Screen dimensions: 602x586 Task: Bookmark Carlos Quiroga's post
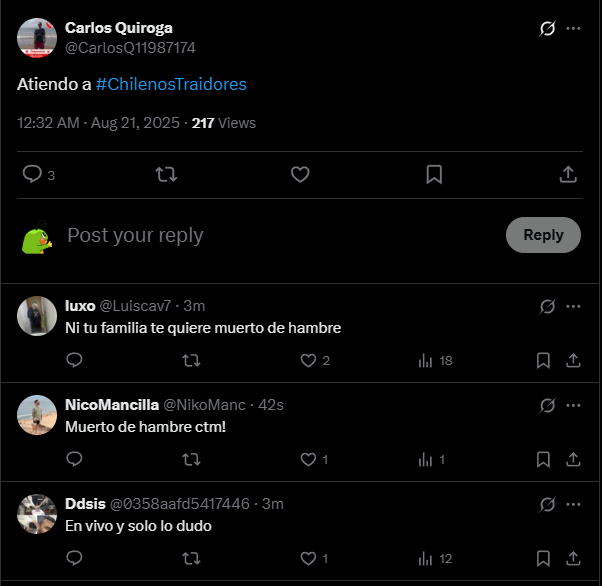pyautogui.click(x=434, y=174)
